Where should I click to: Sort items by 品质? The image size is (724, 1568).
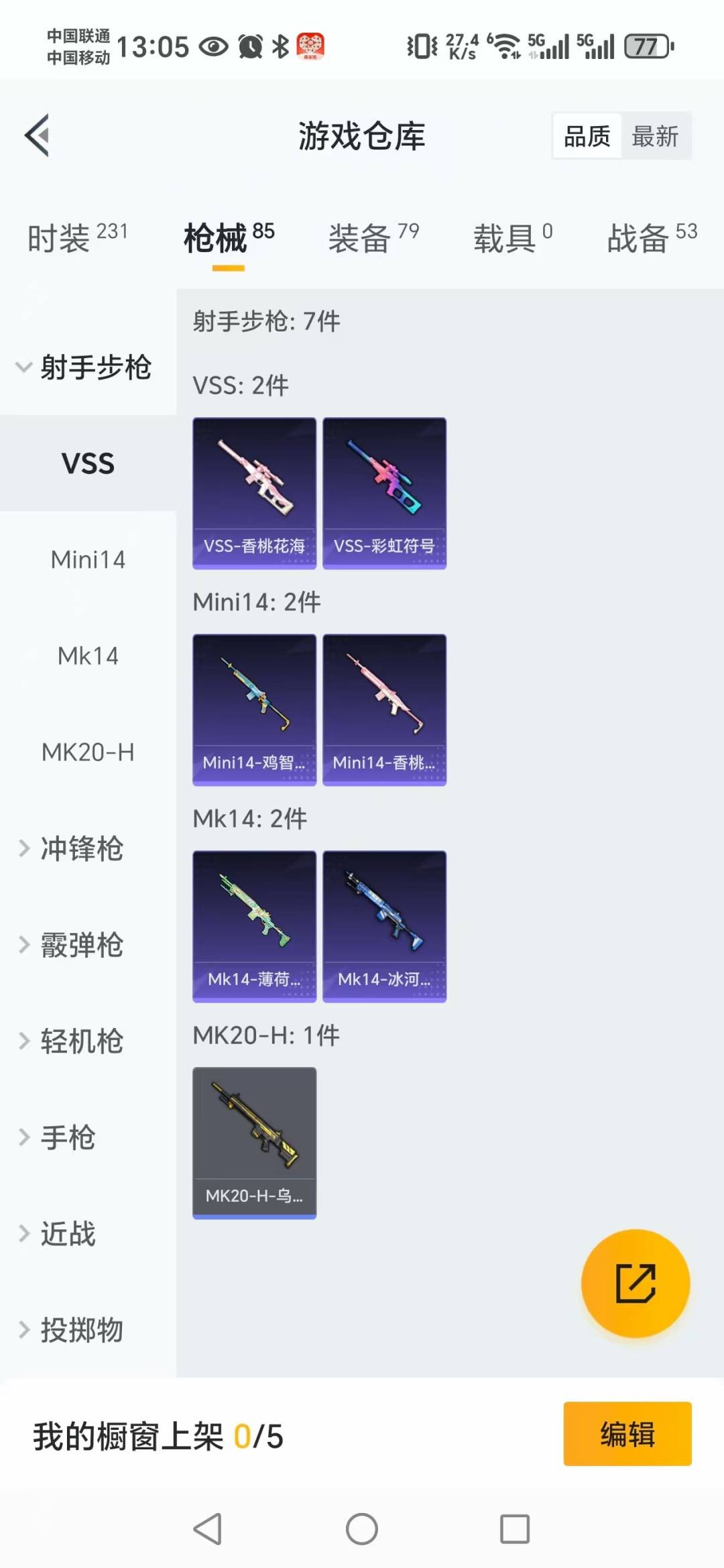(x=587, y=136)
